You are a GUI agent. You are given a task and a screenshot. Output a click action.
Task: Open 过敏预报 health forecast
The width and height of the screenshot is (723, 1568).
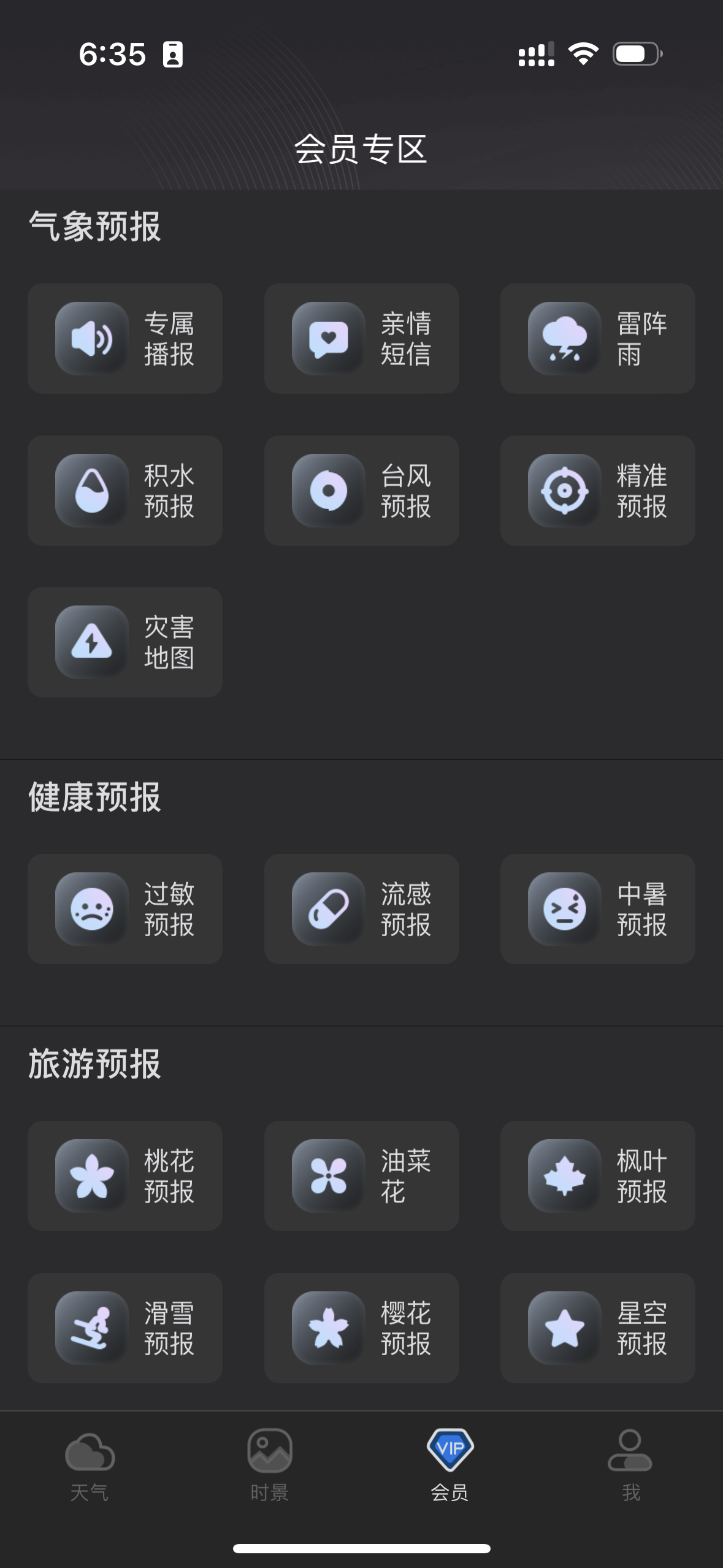point(125,909)
